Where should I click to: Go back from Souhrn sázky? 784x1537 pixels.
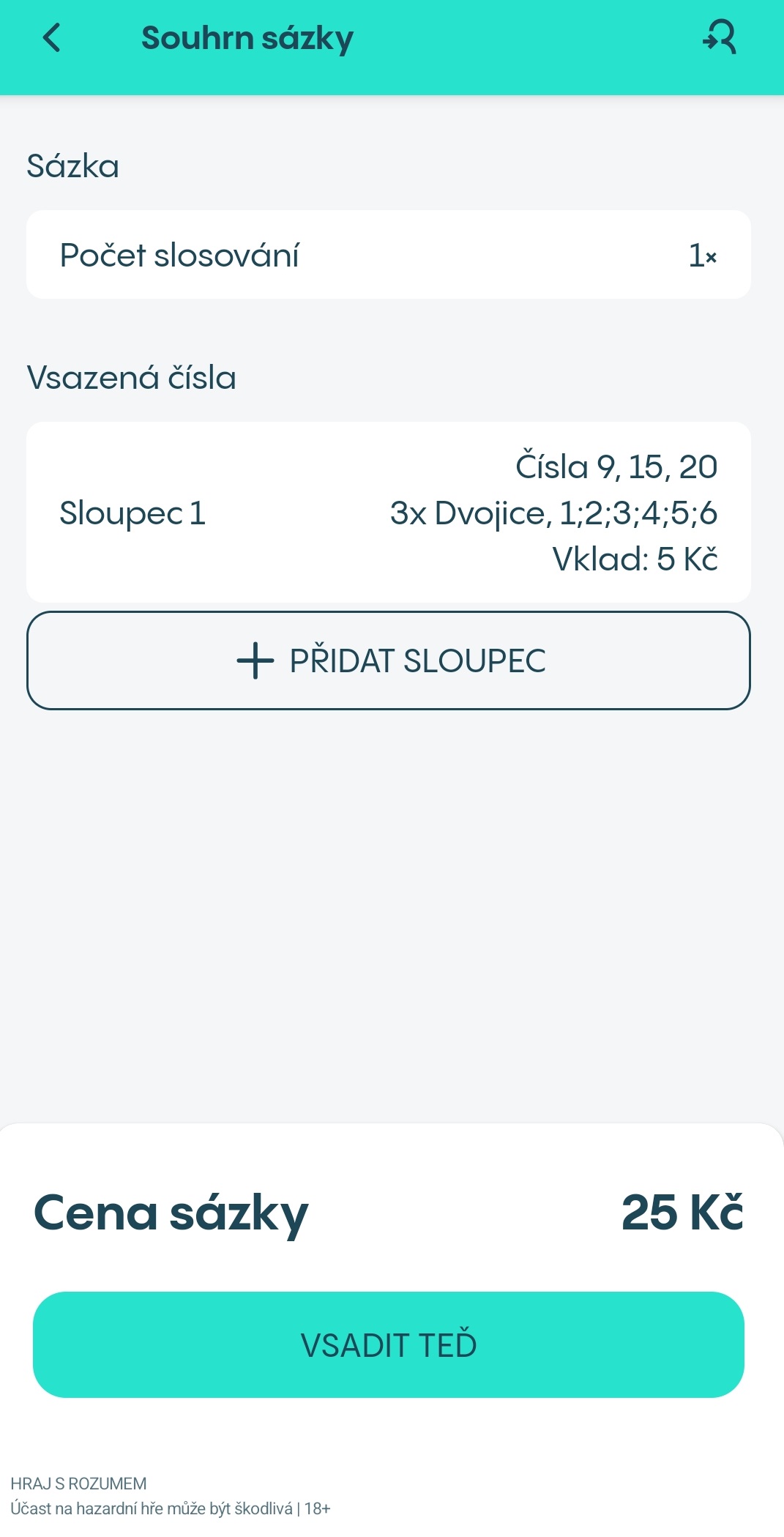[x=51, y=38]
